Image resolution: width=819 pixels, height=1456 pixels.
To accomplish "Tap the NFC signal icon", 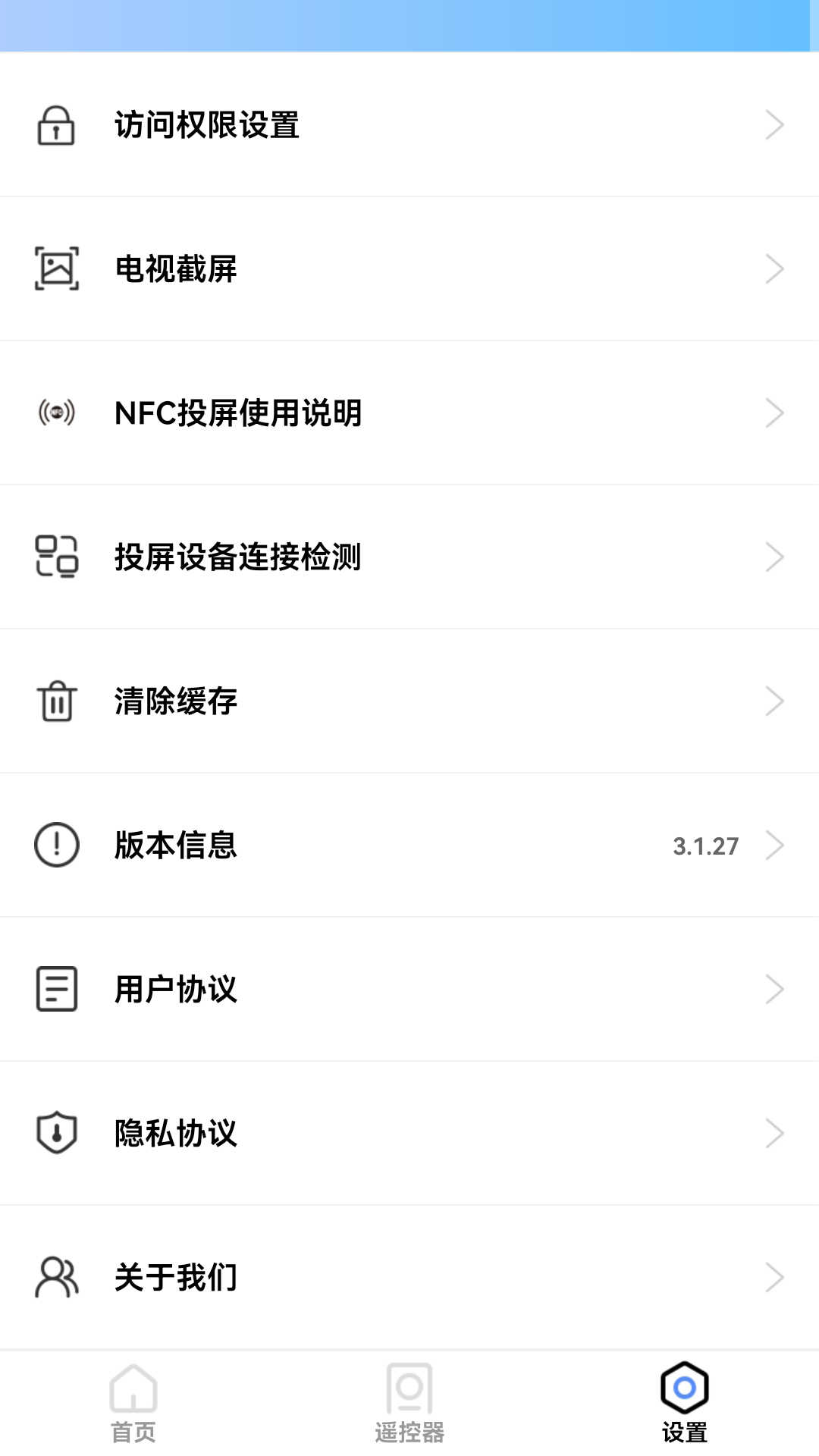I will click(x=55, y=413).
